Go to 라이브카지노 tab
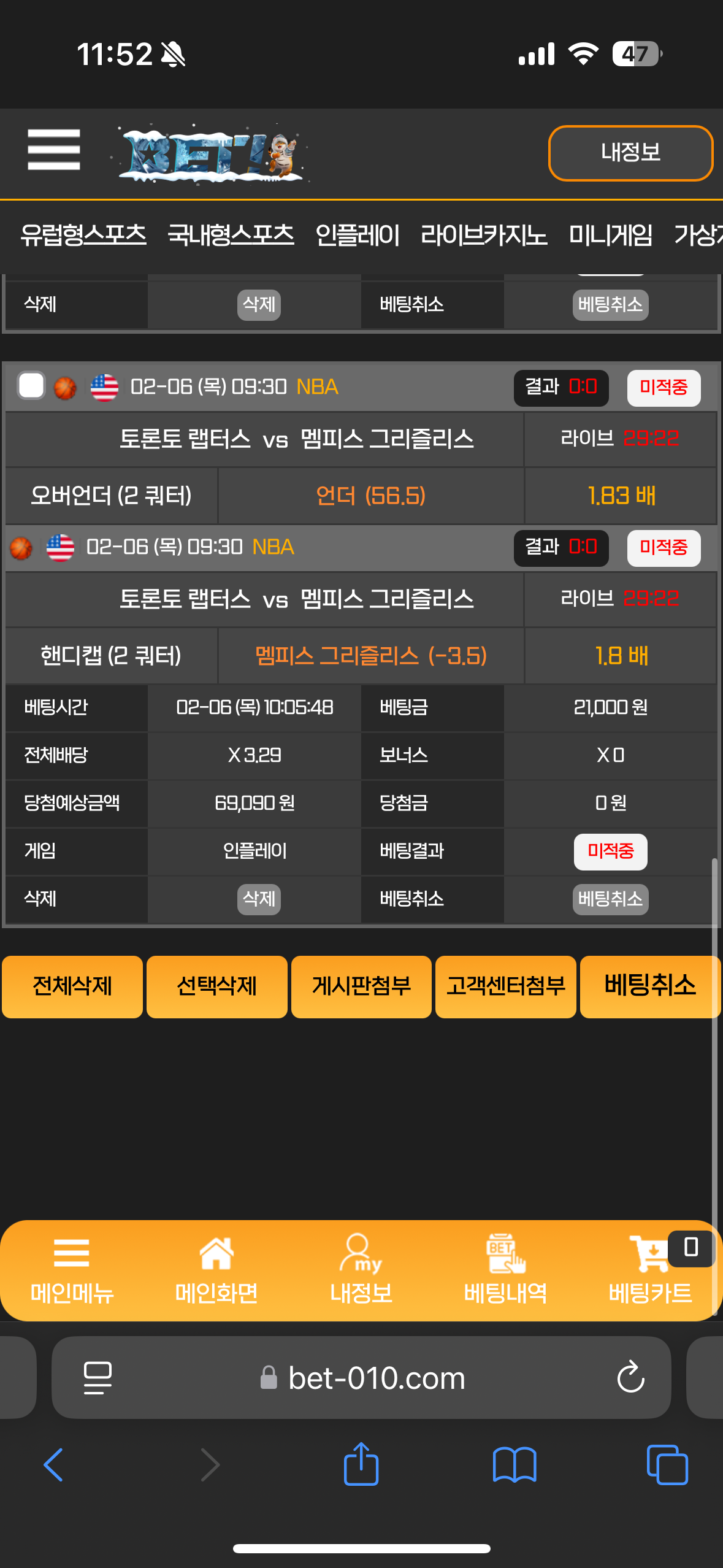The image size is (723, 1568). (484, 235)
